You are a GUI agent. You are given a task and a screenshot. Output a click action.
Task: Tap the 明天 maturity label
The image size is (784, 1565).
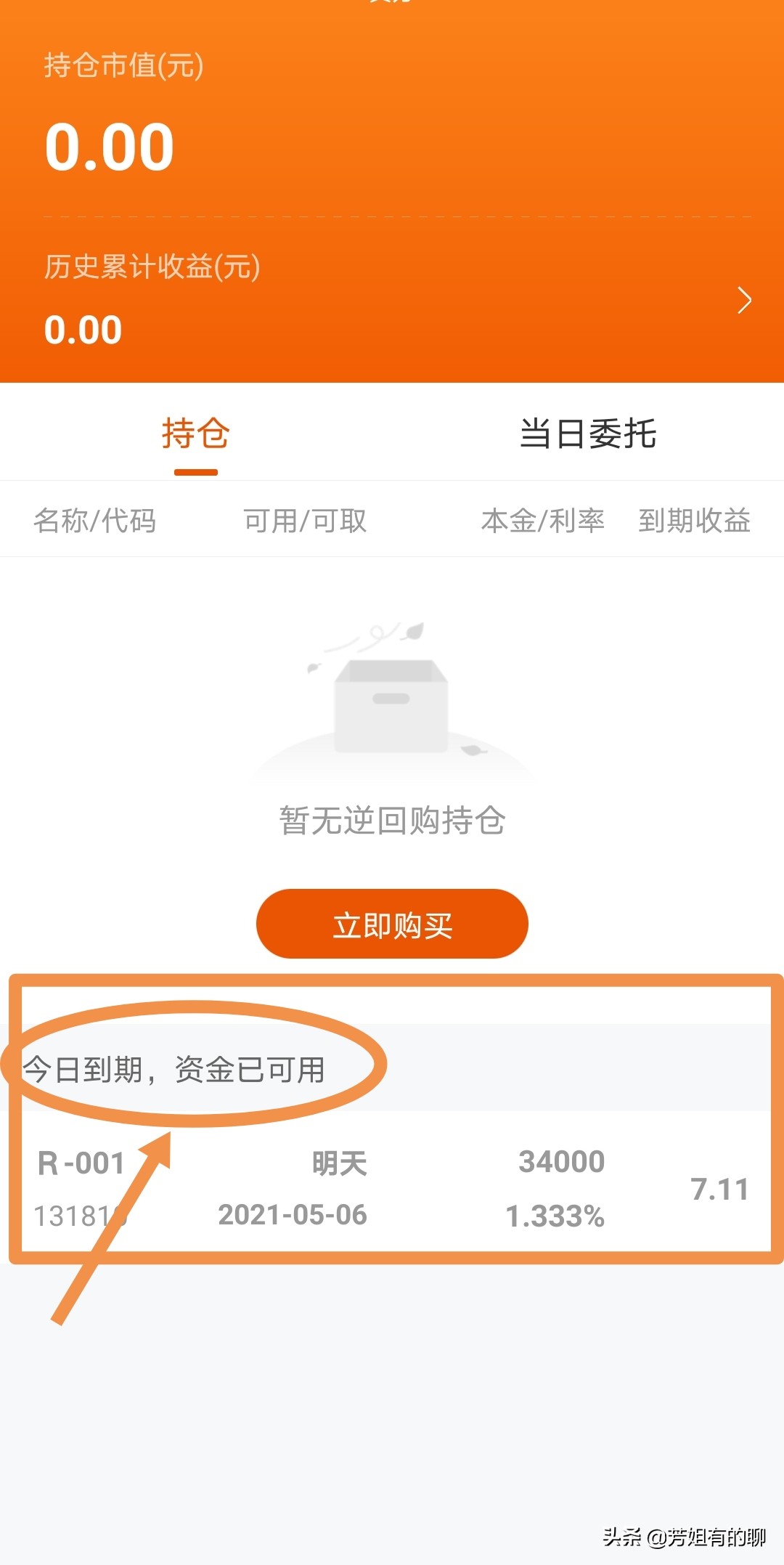(x=338, y=1162)
